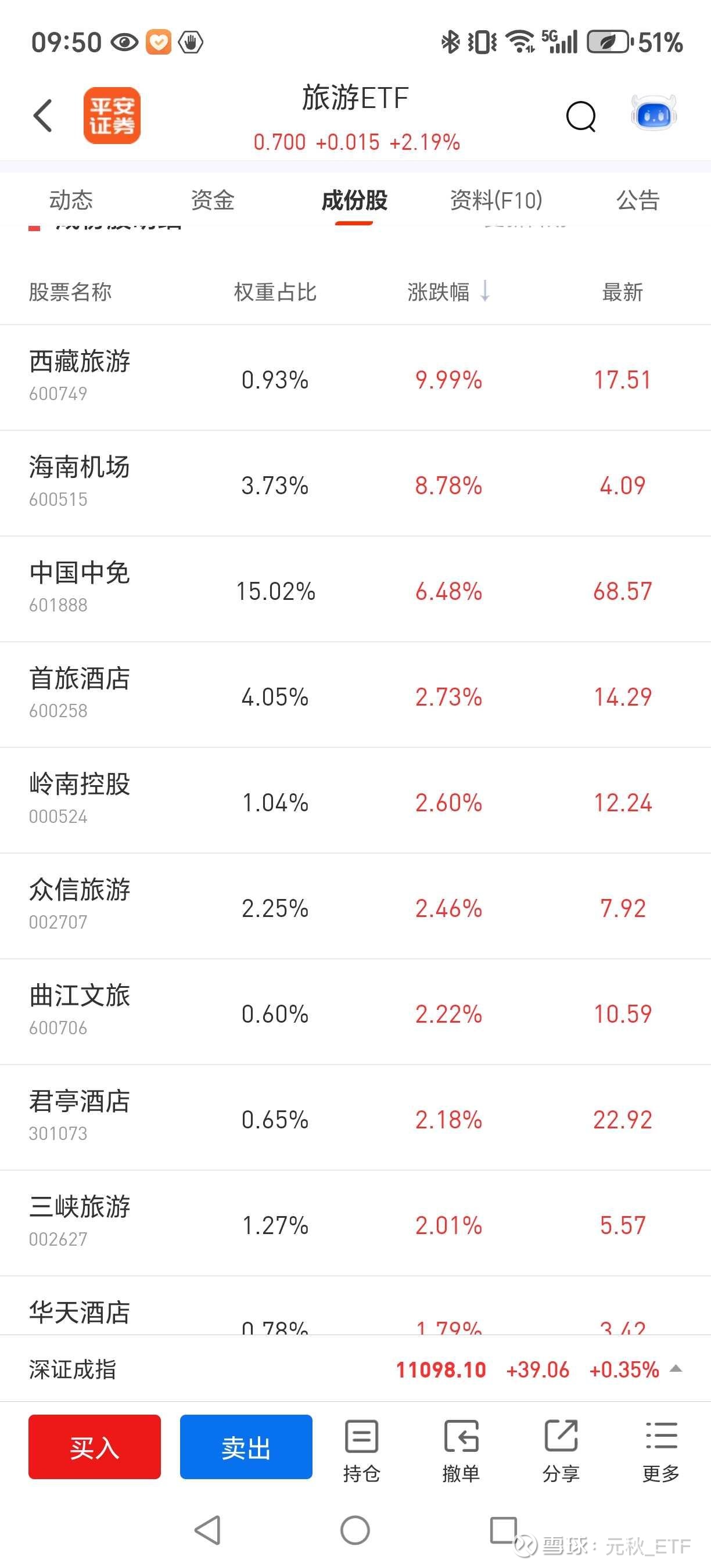Image resolution: width=711 pixels, height=1568 pixels.
Task: Switch to the 动态 tab
Action: point(71,200)
